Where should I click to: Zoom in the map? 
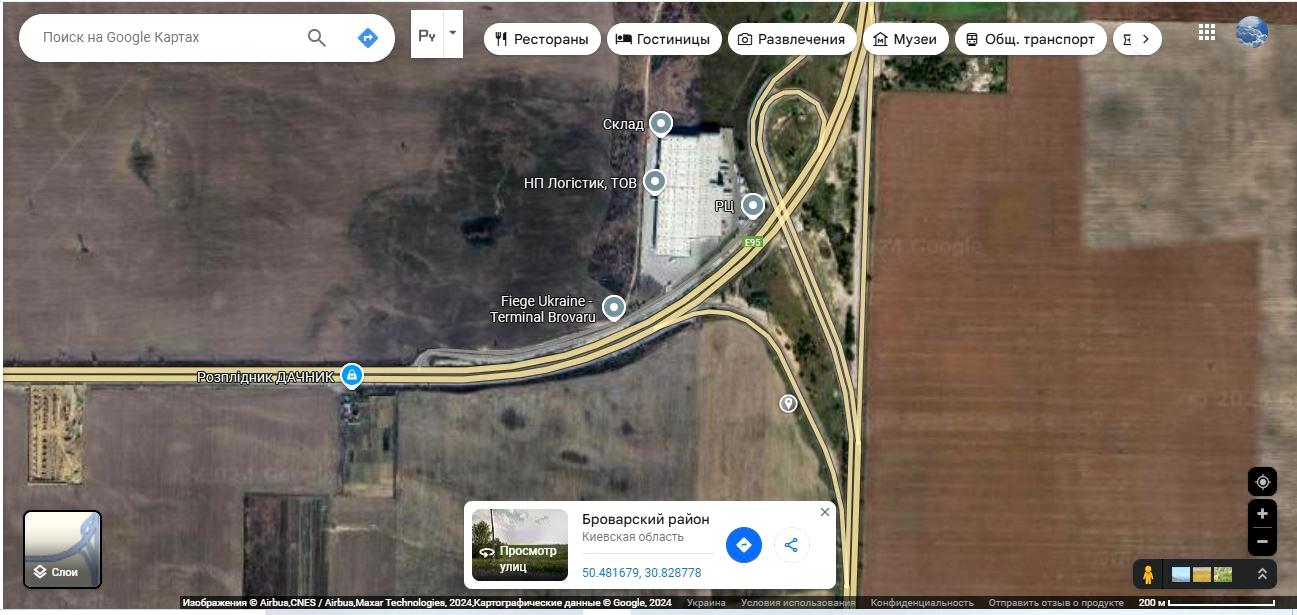click(x=1262, y=514)
